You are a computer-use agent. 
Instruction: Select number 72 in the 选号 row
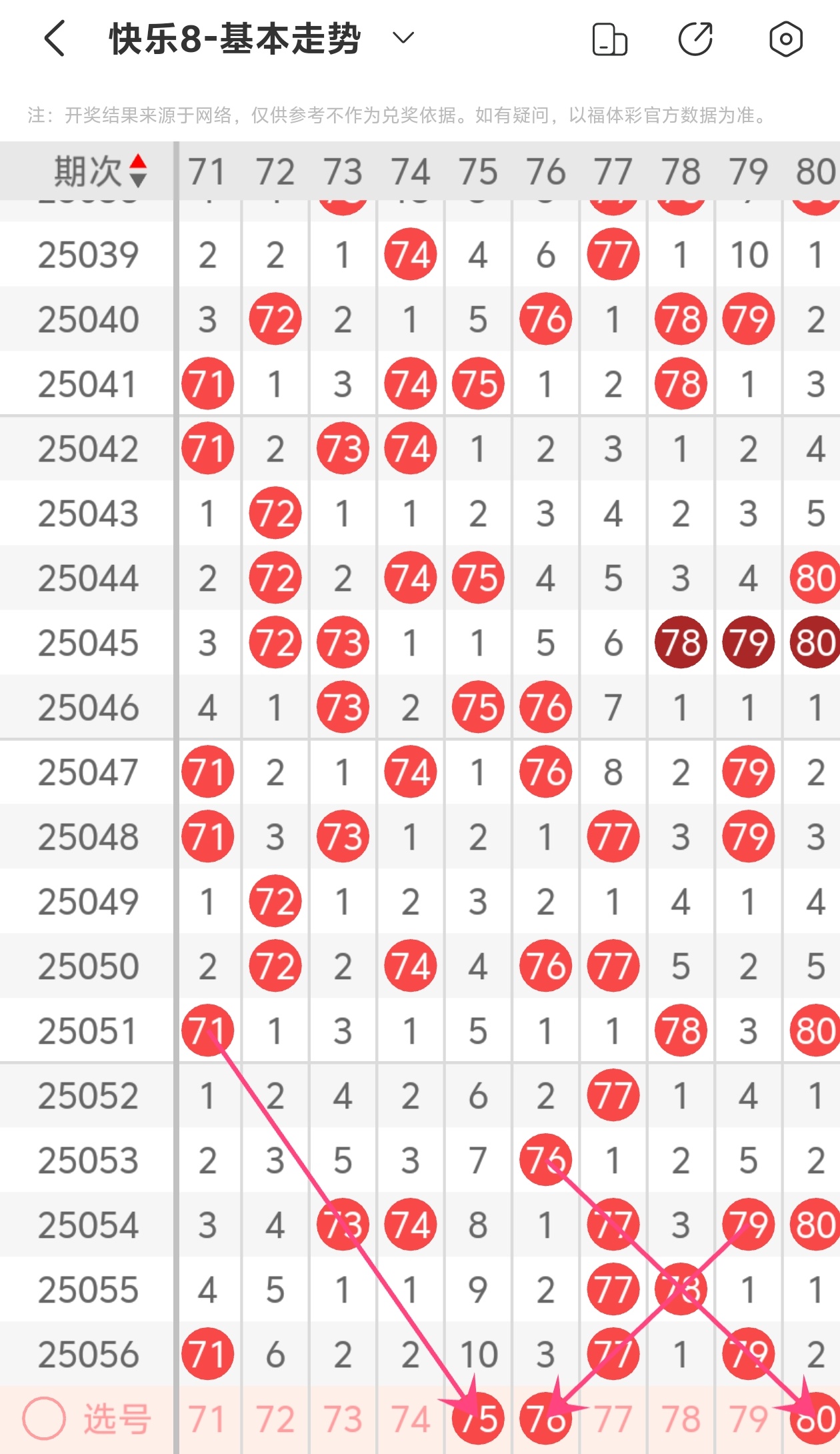pyautogui.click(x=275, y=1419)
